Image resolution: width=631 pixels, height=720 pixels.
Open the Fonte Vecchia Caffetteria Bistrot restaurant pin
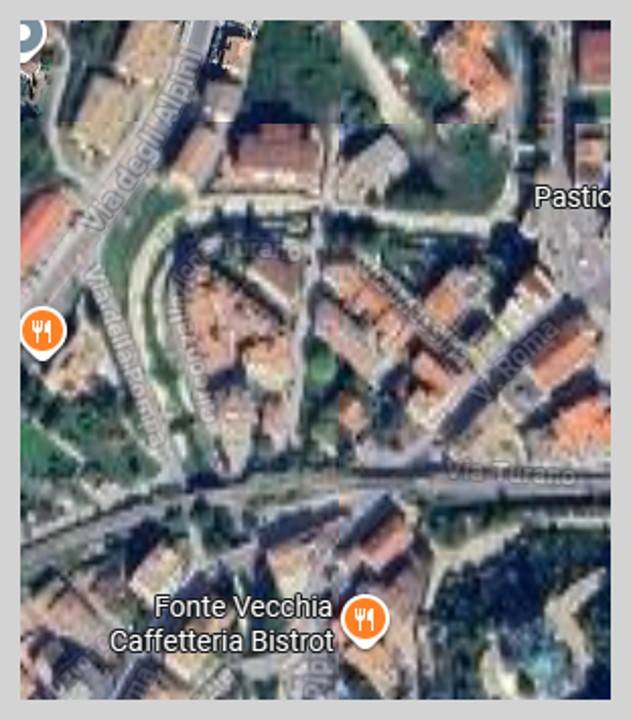tap(365, 619)
